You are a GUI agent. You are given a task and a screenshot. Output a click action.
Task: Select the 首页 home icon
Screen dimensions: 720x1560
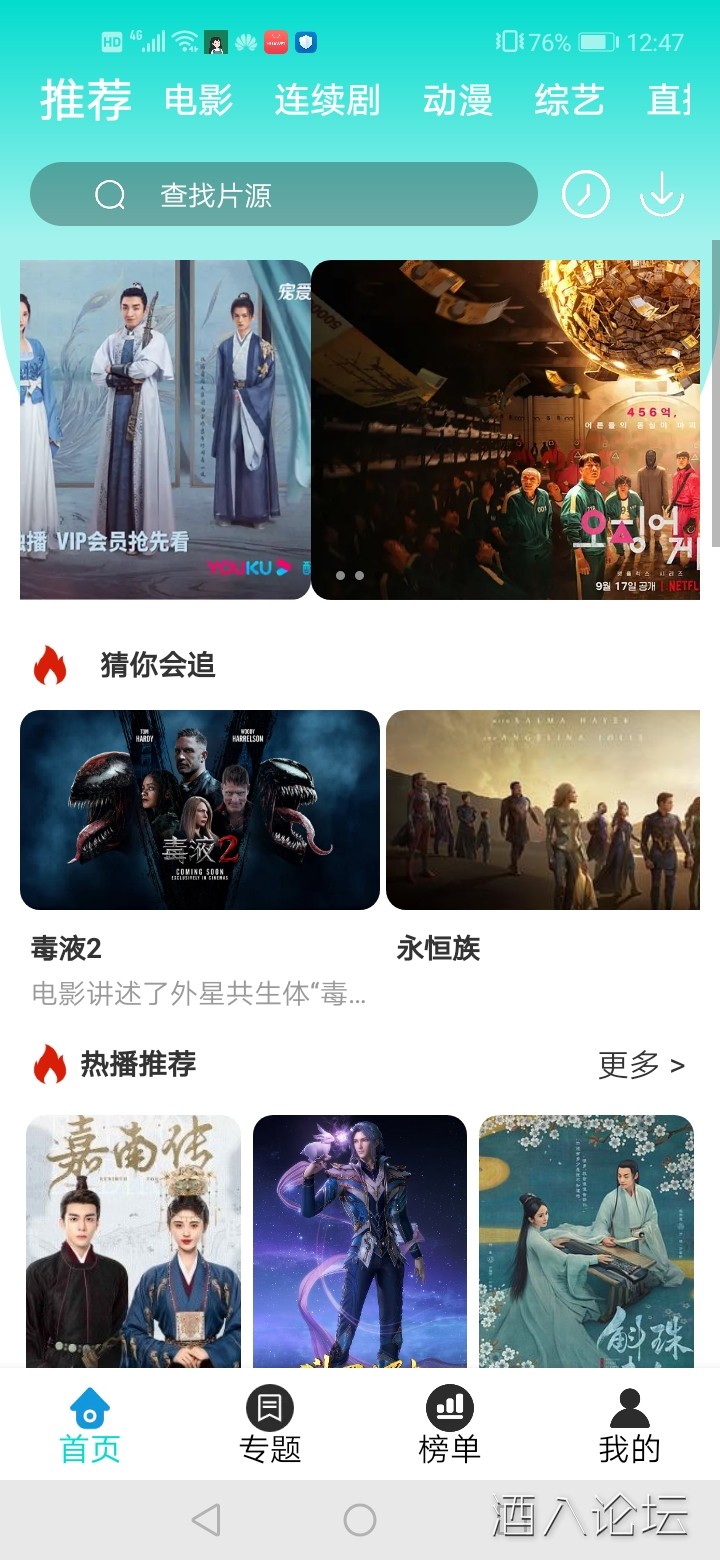pyautogui.click(x=89, y=1408)
